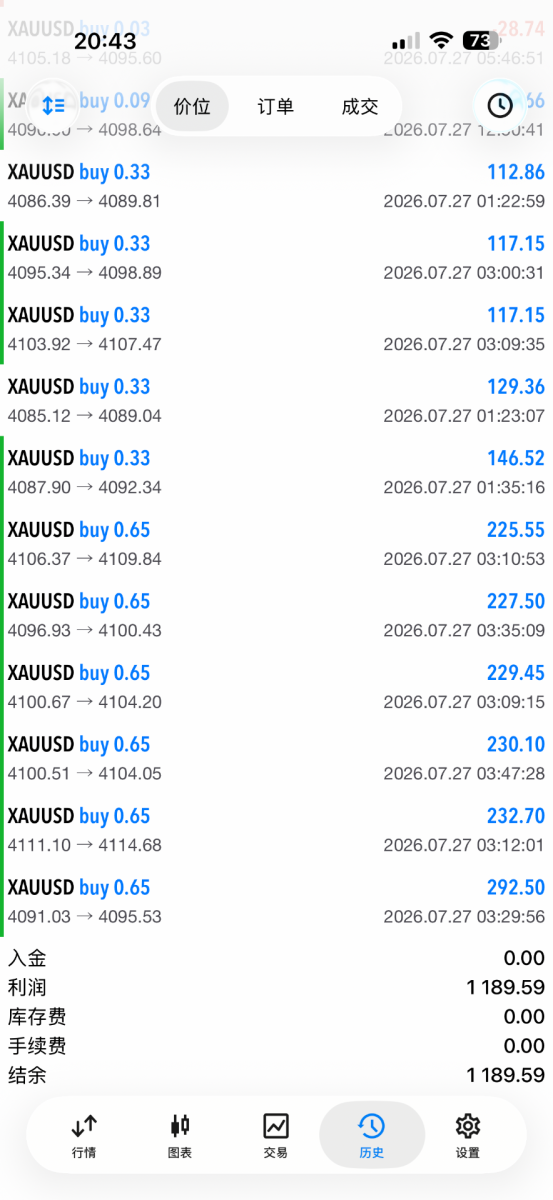Select the 历史 history tab
The image size is (553, 1200).
pyautogui.click(x=372, y=1136)
